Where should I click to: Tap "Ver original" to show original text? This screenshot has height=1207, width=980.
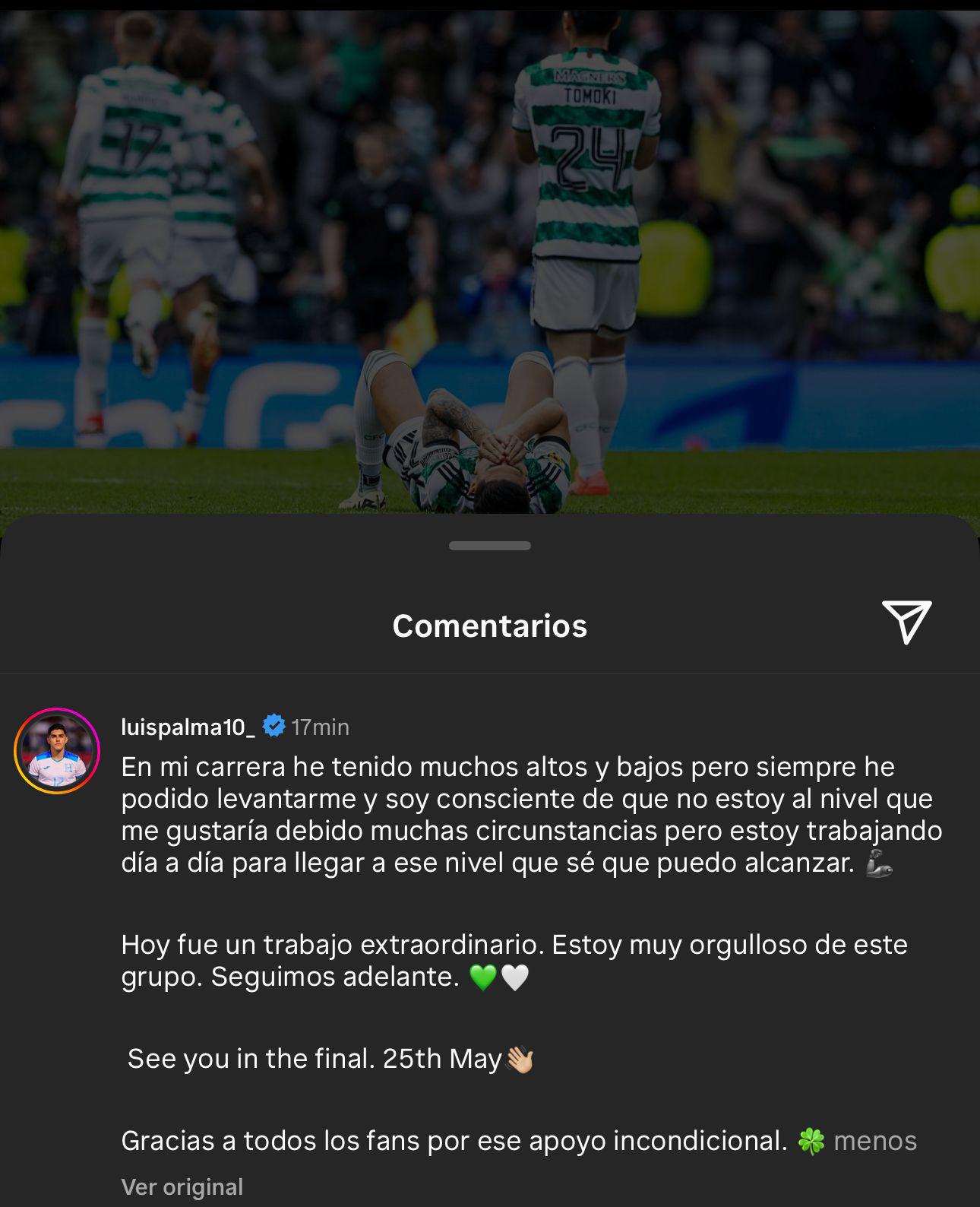tap(182, 1186)
